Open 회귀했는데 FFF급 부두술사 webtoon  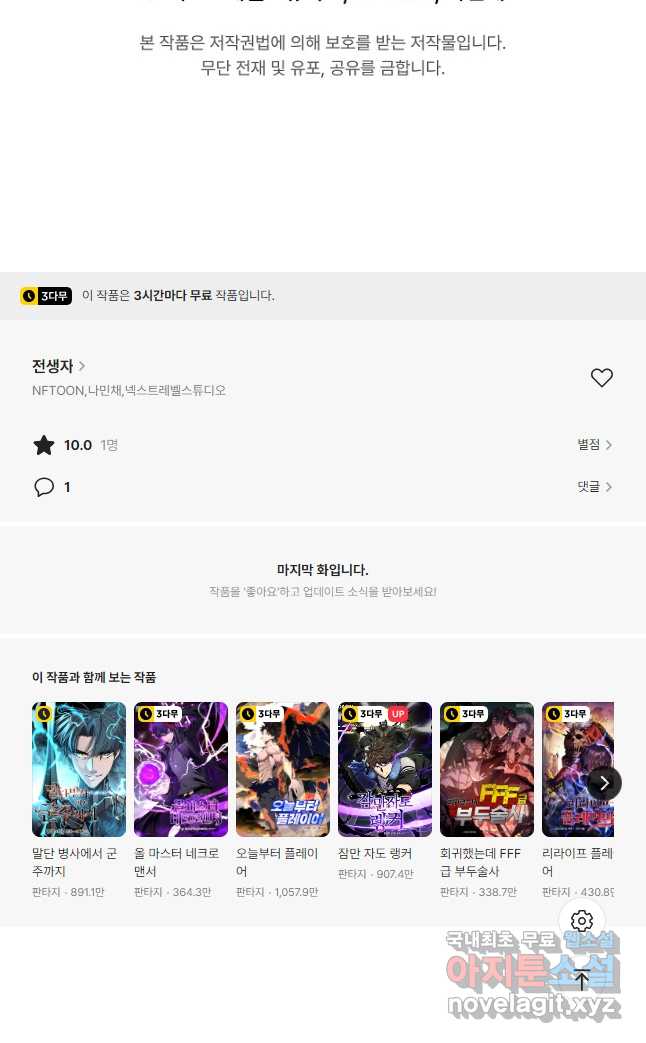[x=487, y=769]
